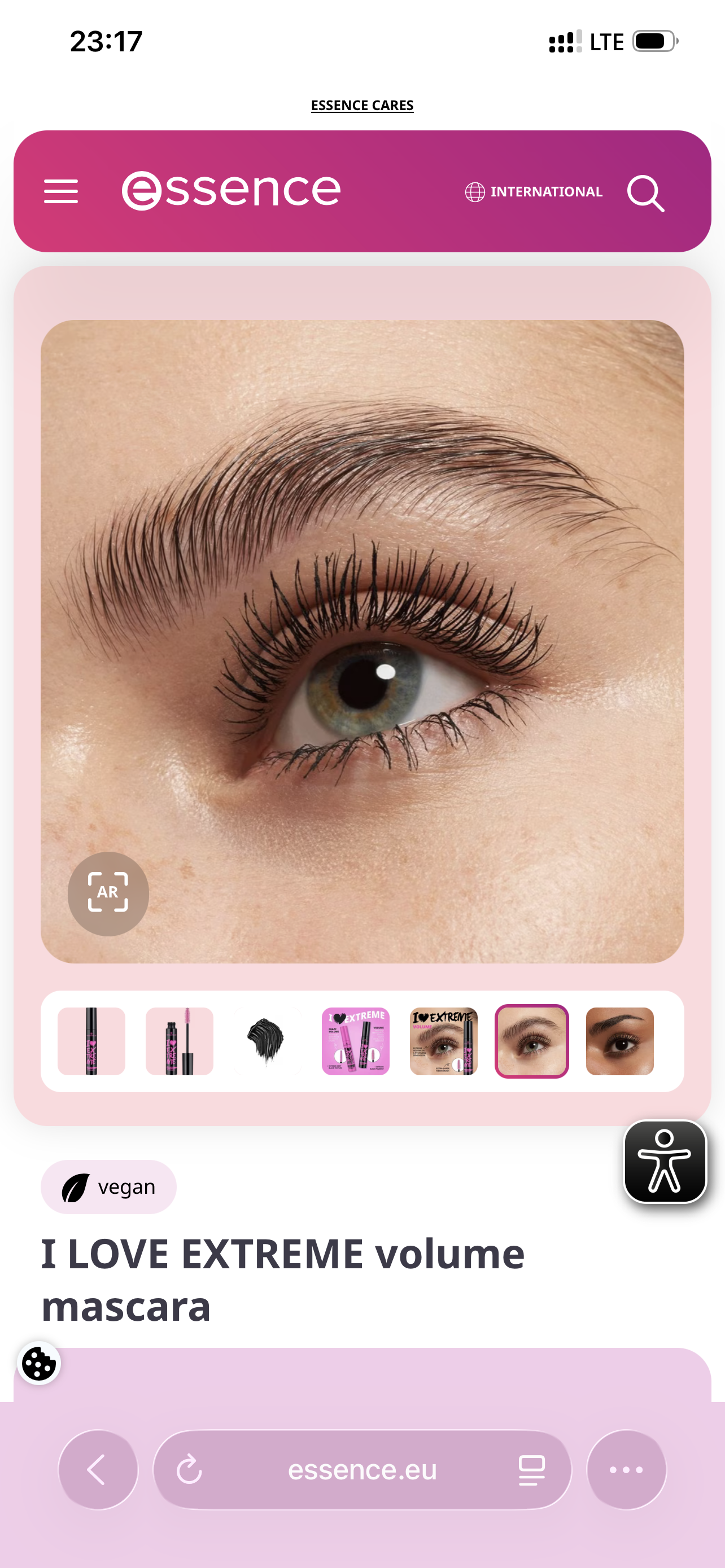
Task: Change region via INTERNATIONAL selector
Action: (x=534, y=192)
